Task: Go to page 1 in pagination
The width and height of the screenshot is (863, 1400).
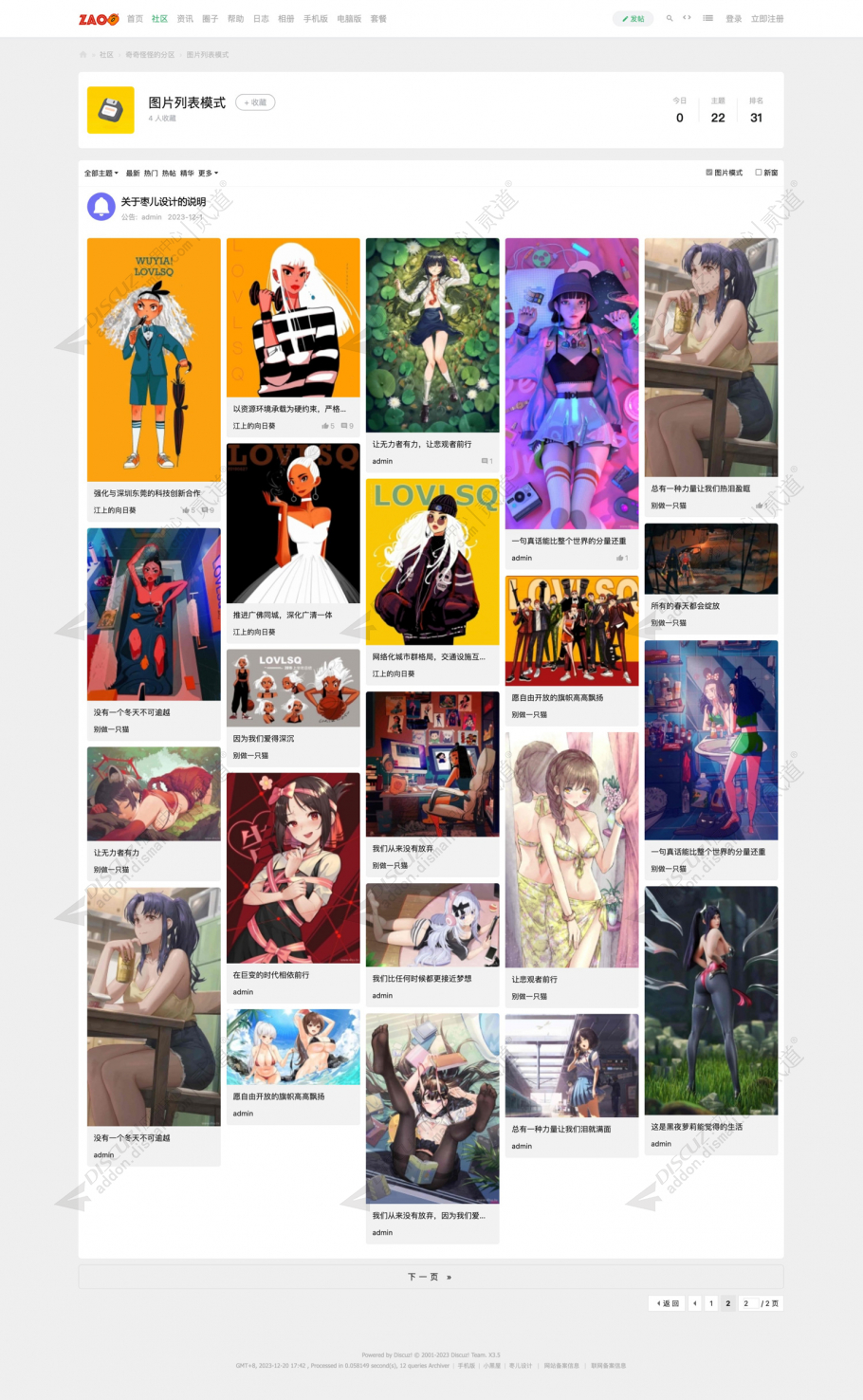Action: coord(711,1303)
